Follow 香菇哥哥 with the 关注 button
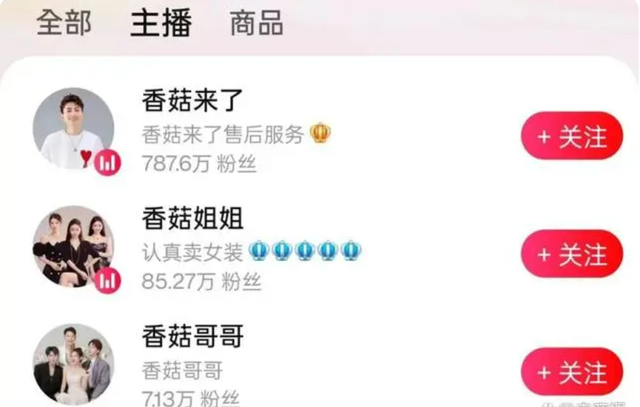The image size is (640, 407). pos(572,372)
